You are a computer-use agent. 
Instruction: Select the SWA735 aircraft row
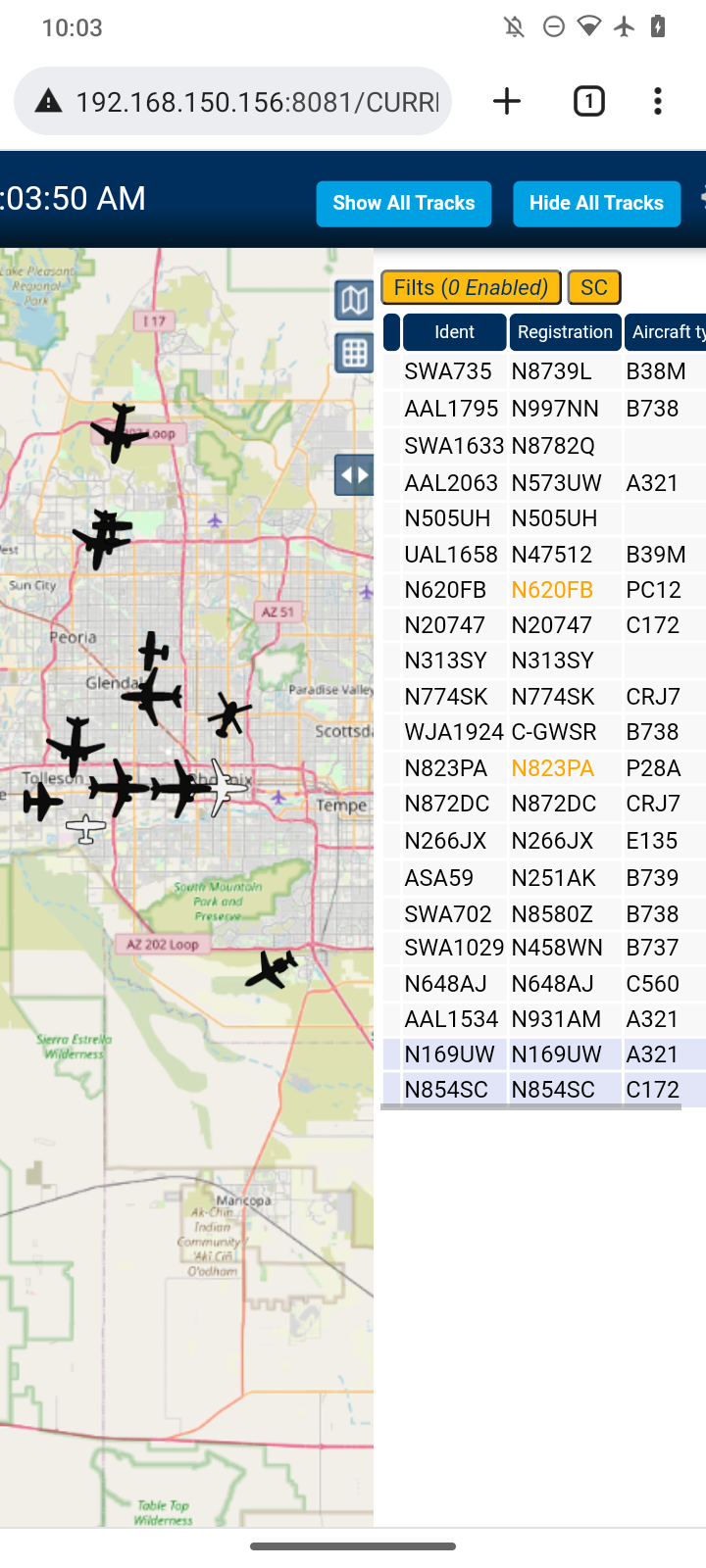coord(544,371)
